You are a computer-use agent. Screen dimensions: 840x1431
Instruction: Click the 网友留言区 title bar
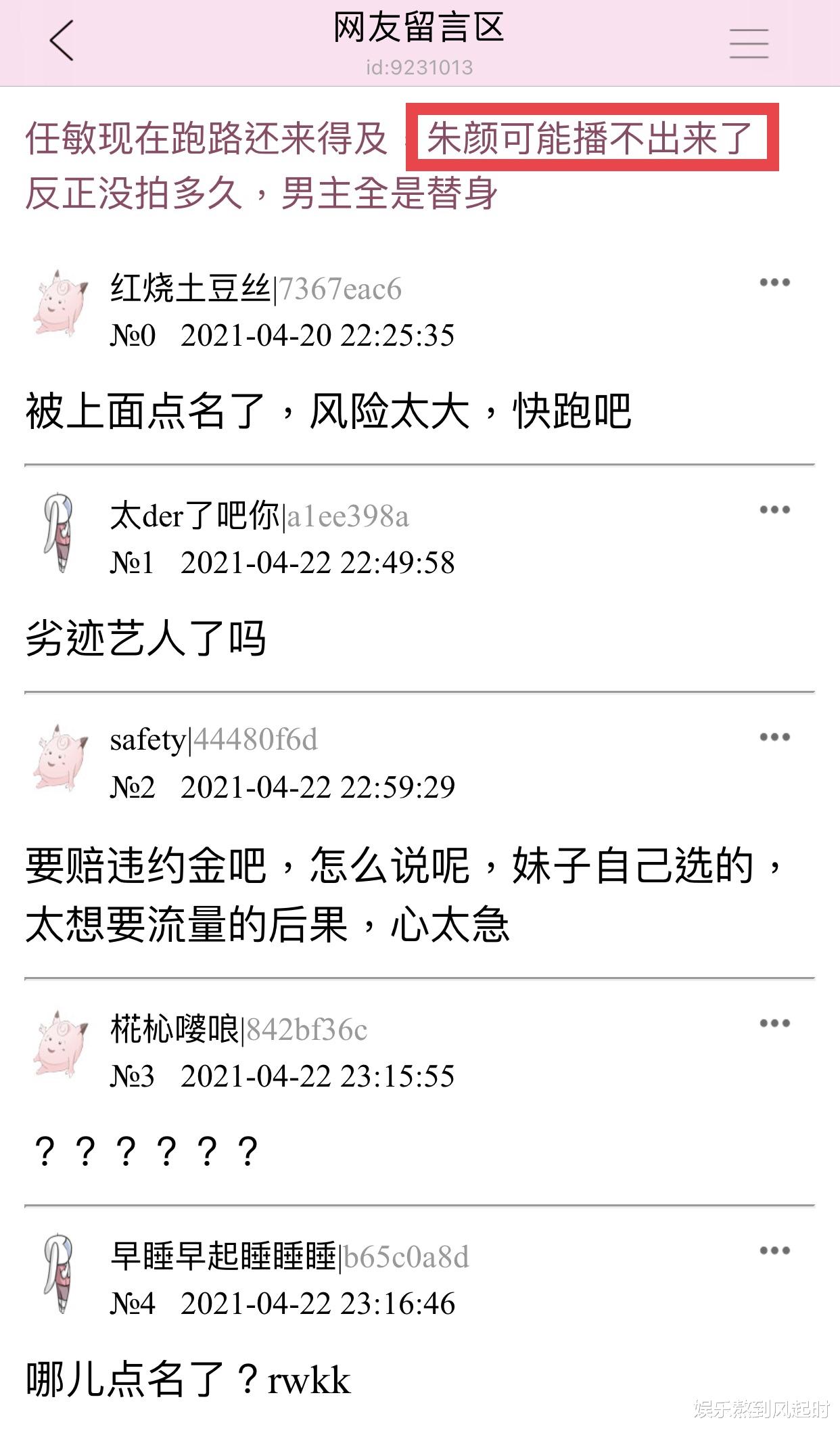[420, 30]
